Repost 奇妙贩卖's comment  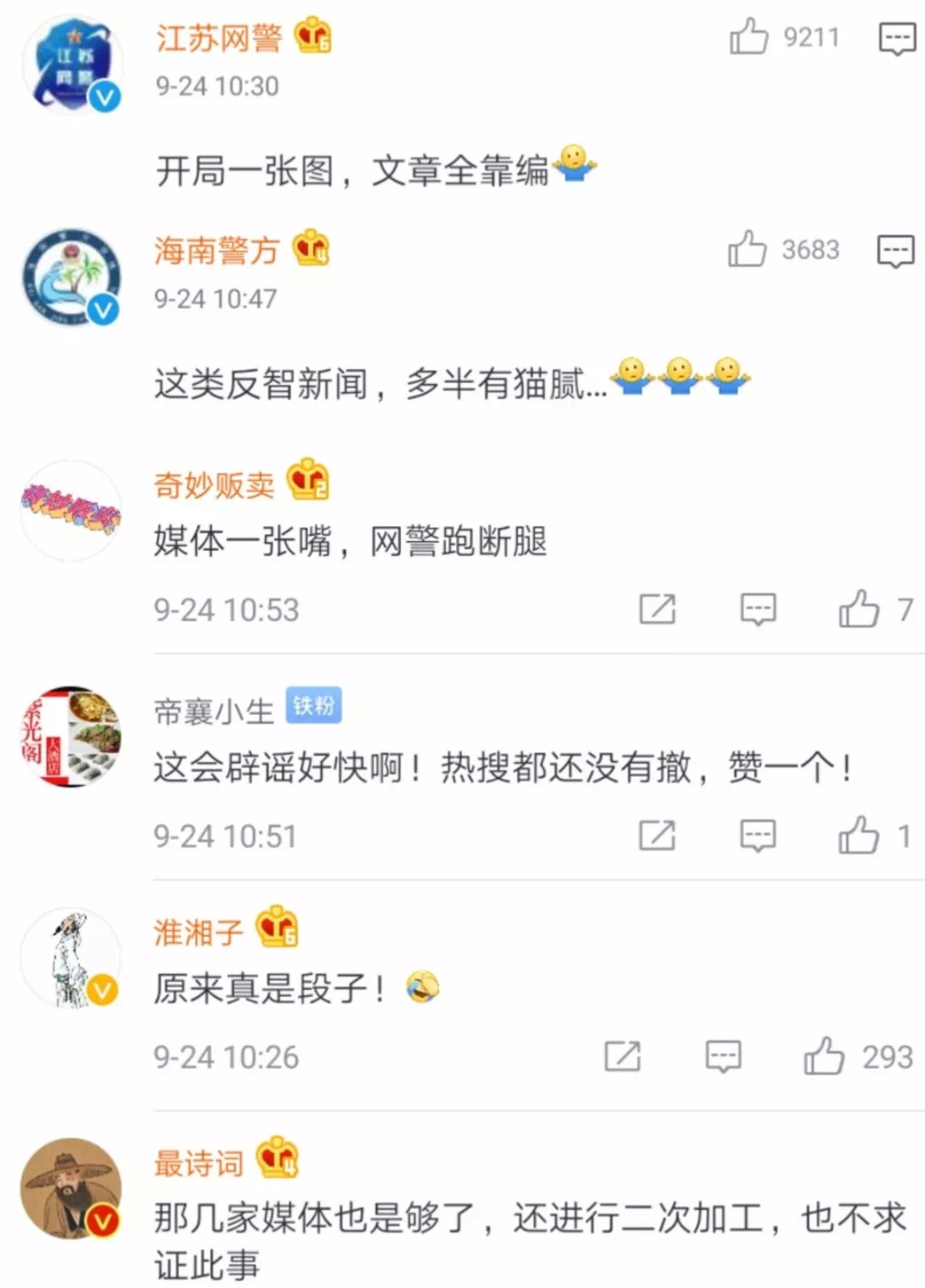pos(657,609)
